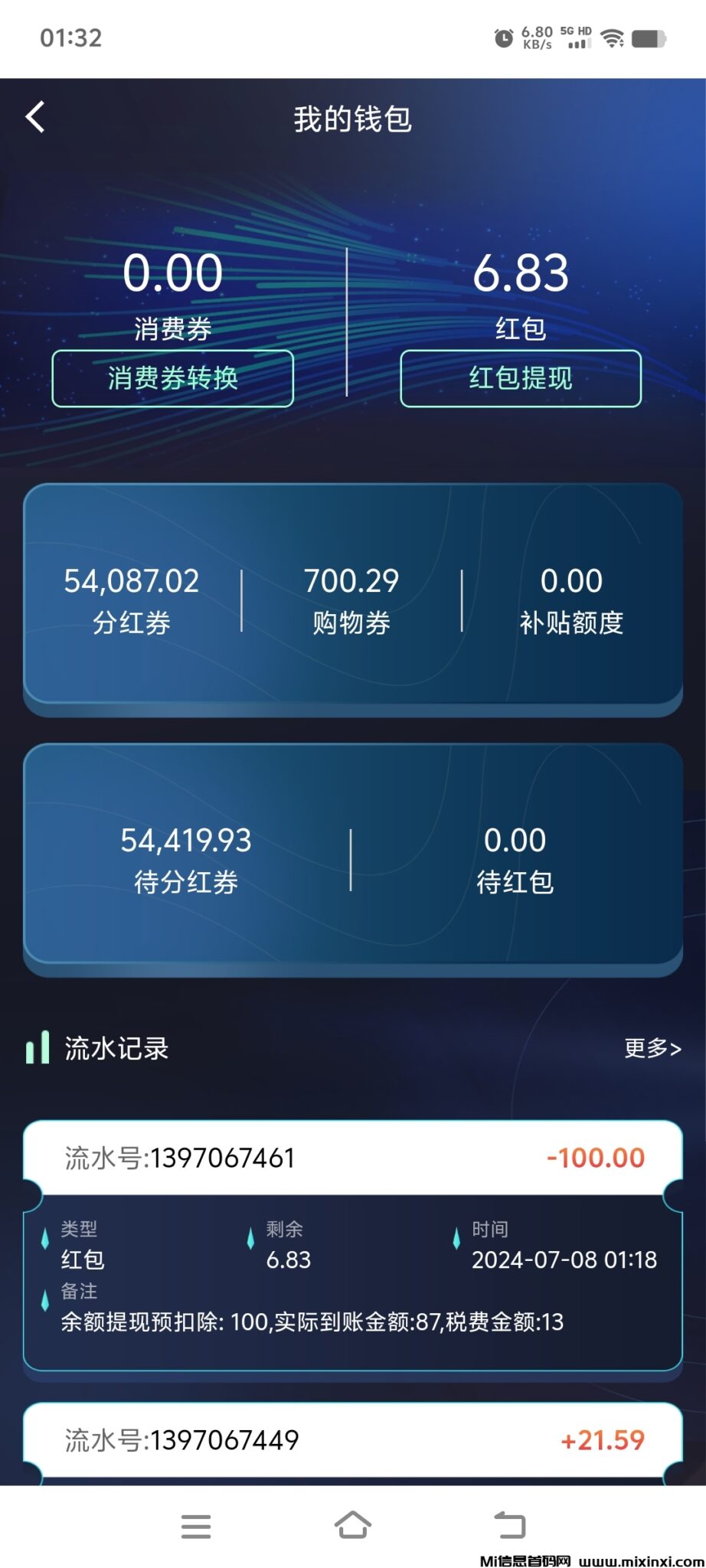Viewport: 706px width, 1568px height.
Task: Tap the home icon in the bottom bar
Action: click(353, 1526)
